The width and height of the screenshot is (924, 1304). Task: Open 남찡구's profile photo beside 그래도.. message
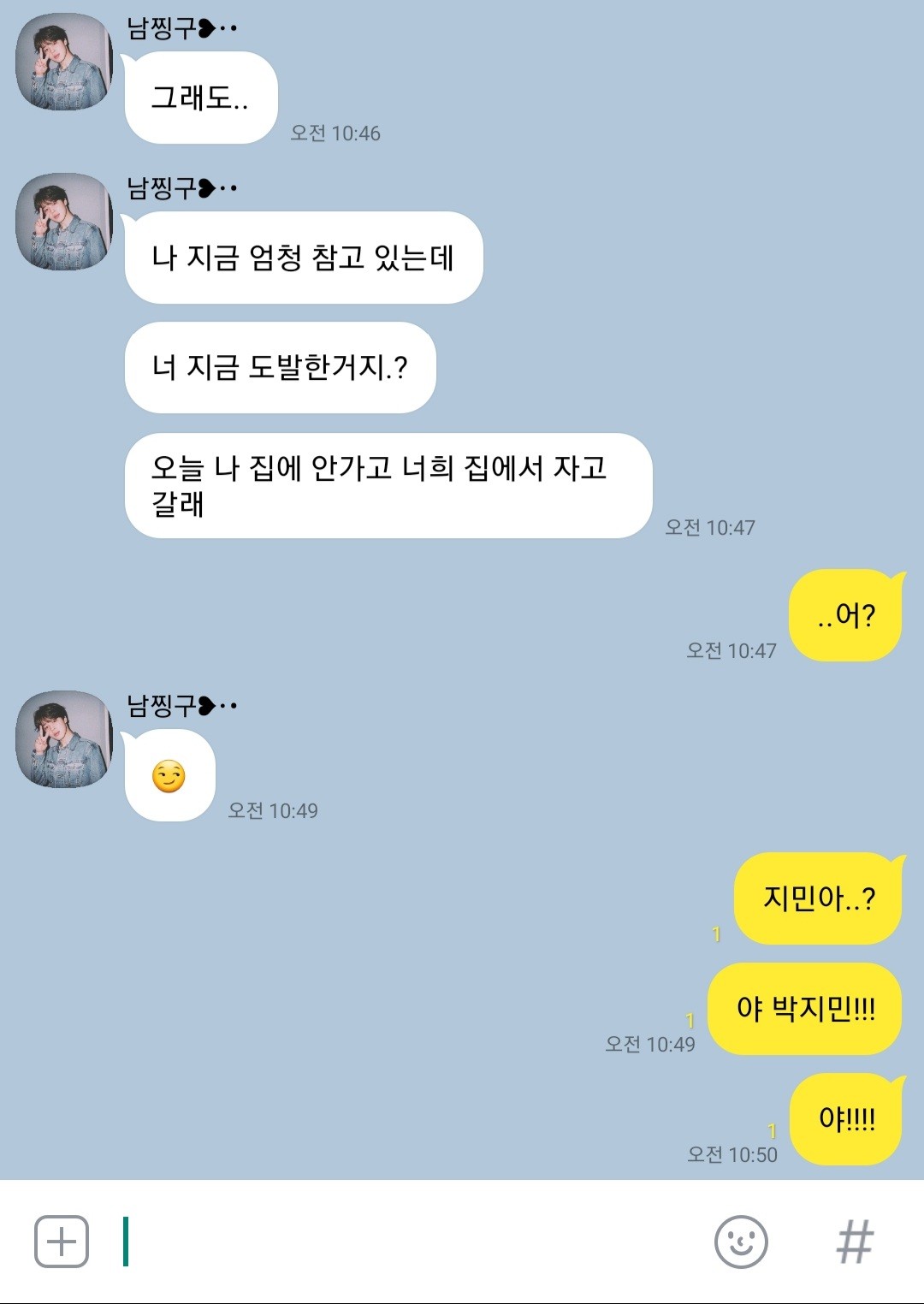tap(64, 62)
